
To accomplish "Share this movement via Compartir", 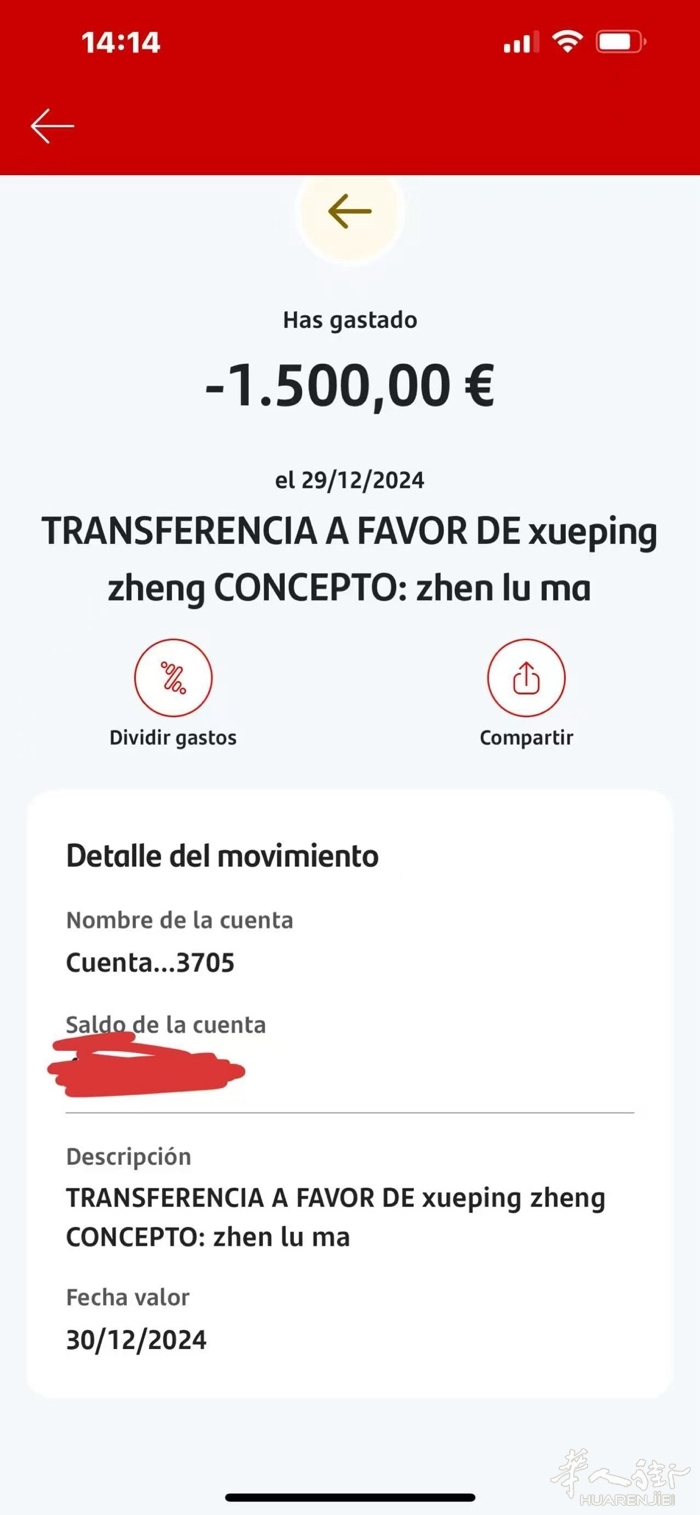I will pos(526,679).
